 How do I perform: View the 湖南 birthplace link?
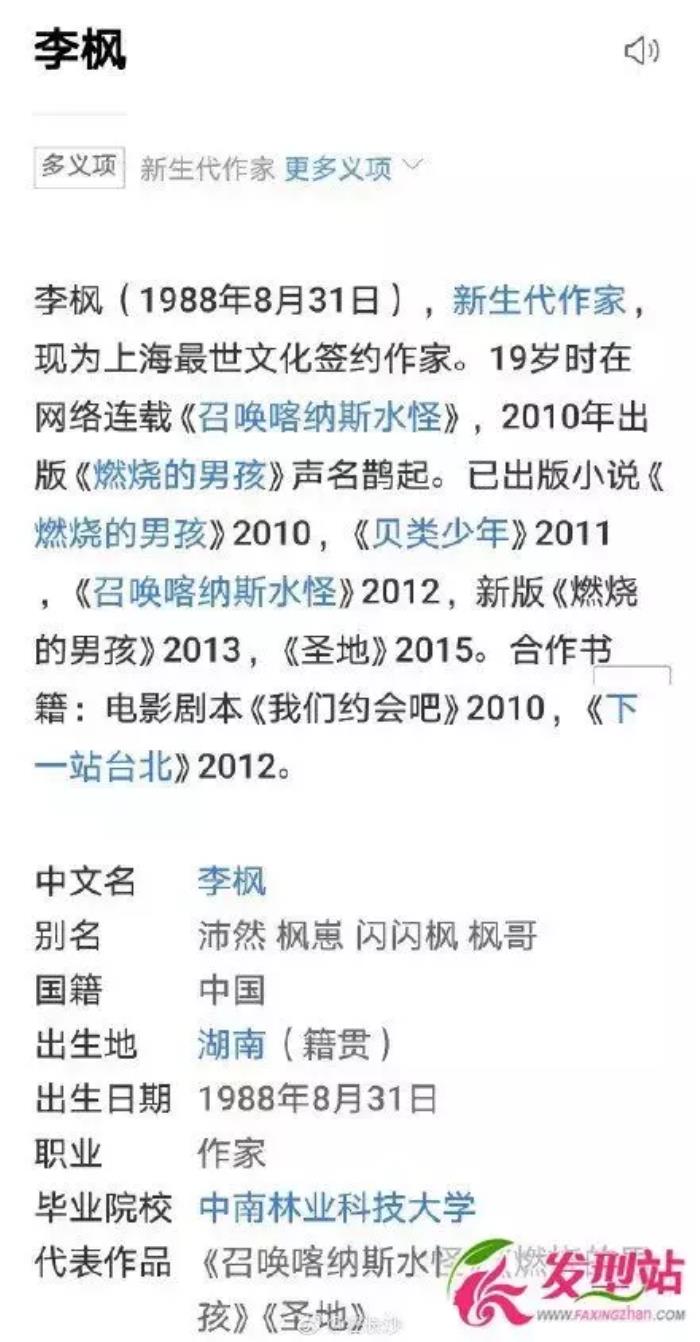[232, 1045]
